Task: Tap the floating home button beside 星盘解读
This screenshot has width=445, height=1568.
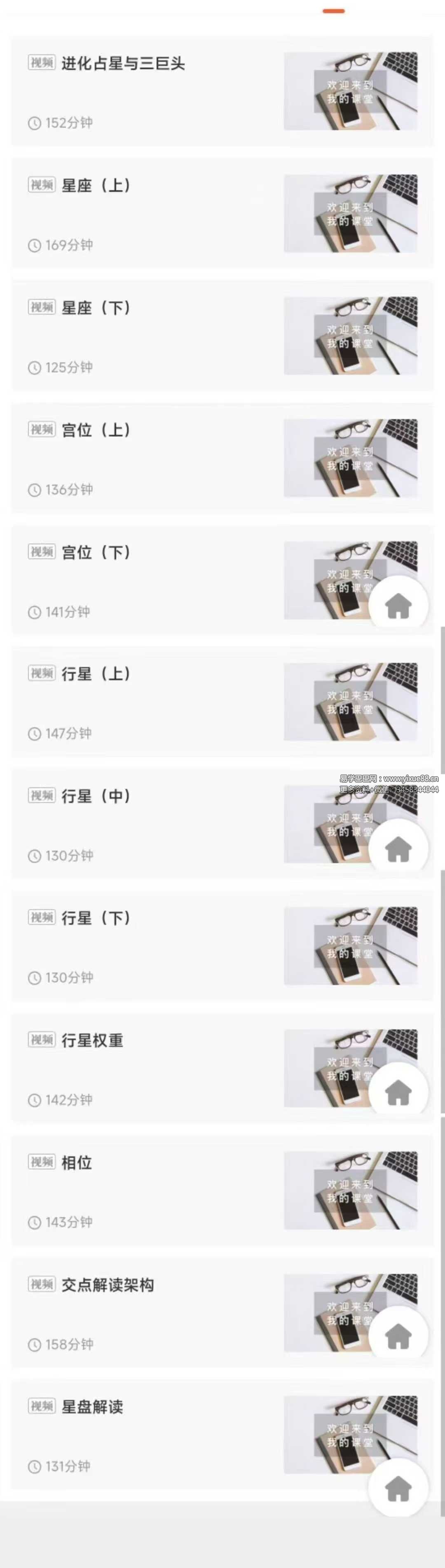Action: 398,1488
